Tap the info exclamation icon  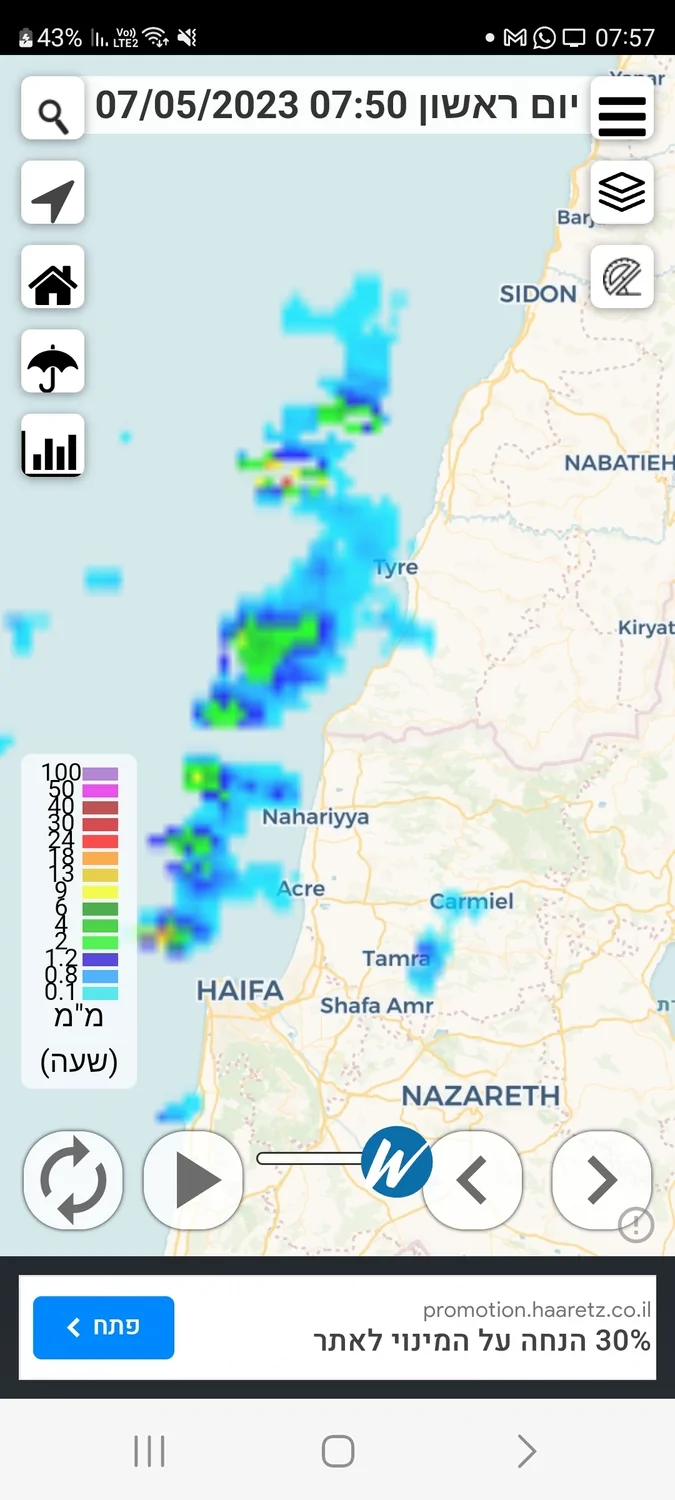click(636, 1224)
